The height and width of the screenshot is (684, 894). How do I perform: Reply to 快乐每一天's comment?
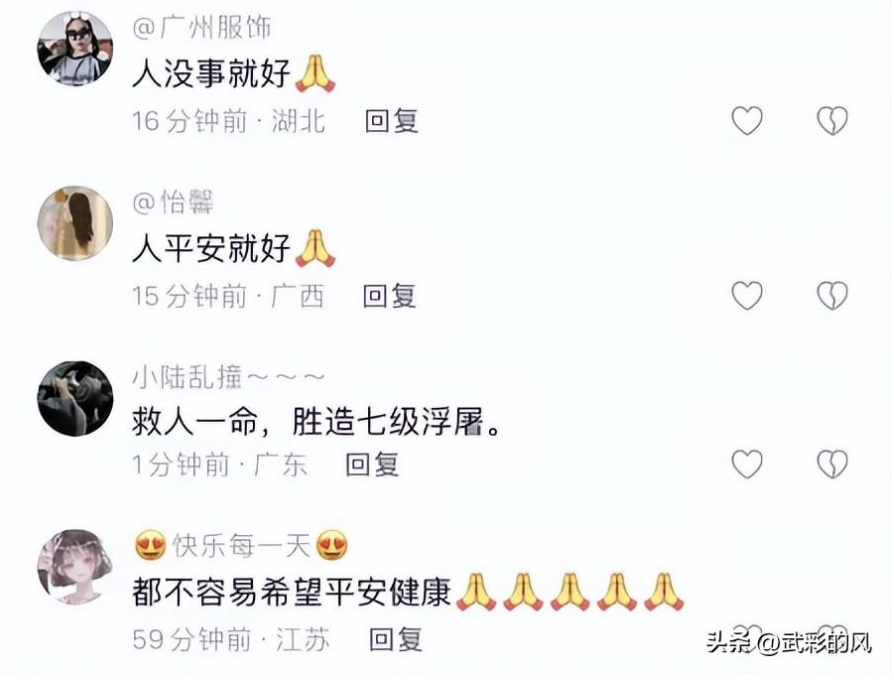tap(396, 639)
